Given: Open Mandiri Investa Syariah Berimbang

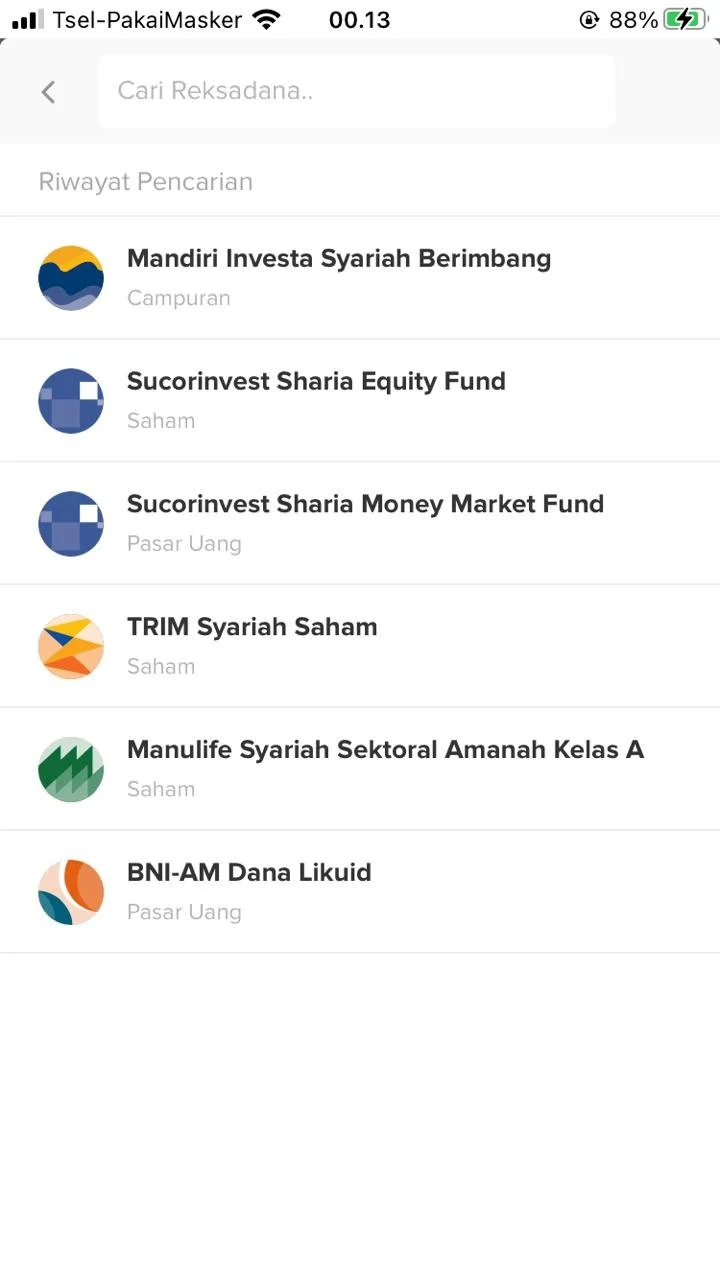Looking at the screenshot, I should tap(339, 277).
